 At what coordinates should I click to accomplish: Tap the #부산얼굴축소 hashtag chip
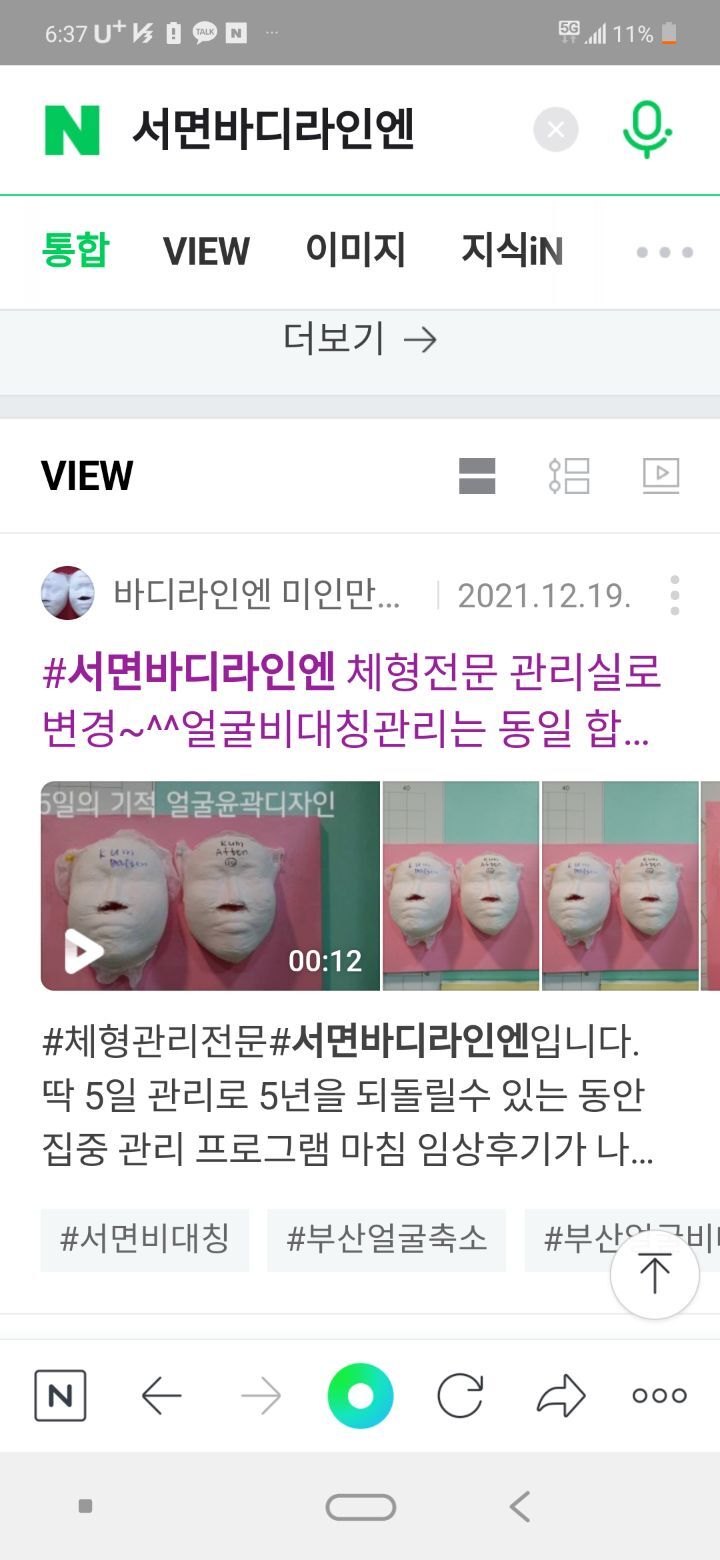386,1240
